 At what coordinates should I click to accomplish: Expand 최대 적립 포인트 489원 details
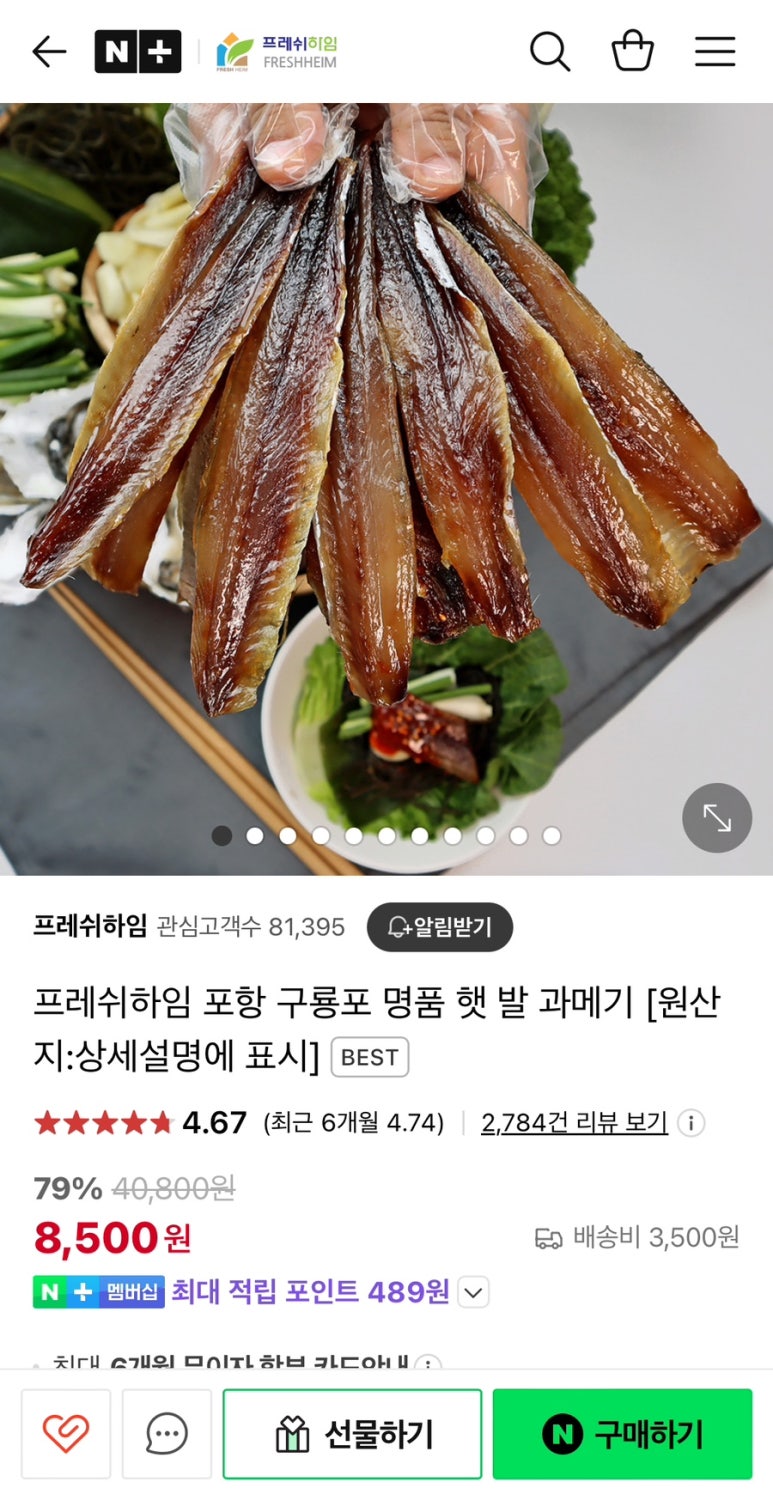(x=474, y=1292)
